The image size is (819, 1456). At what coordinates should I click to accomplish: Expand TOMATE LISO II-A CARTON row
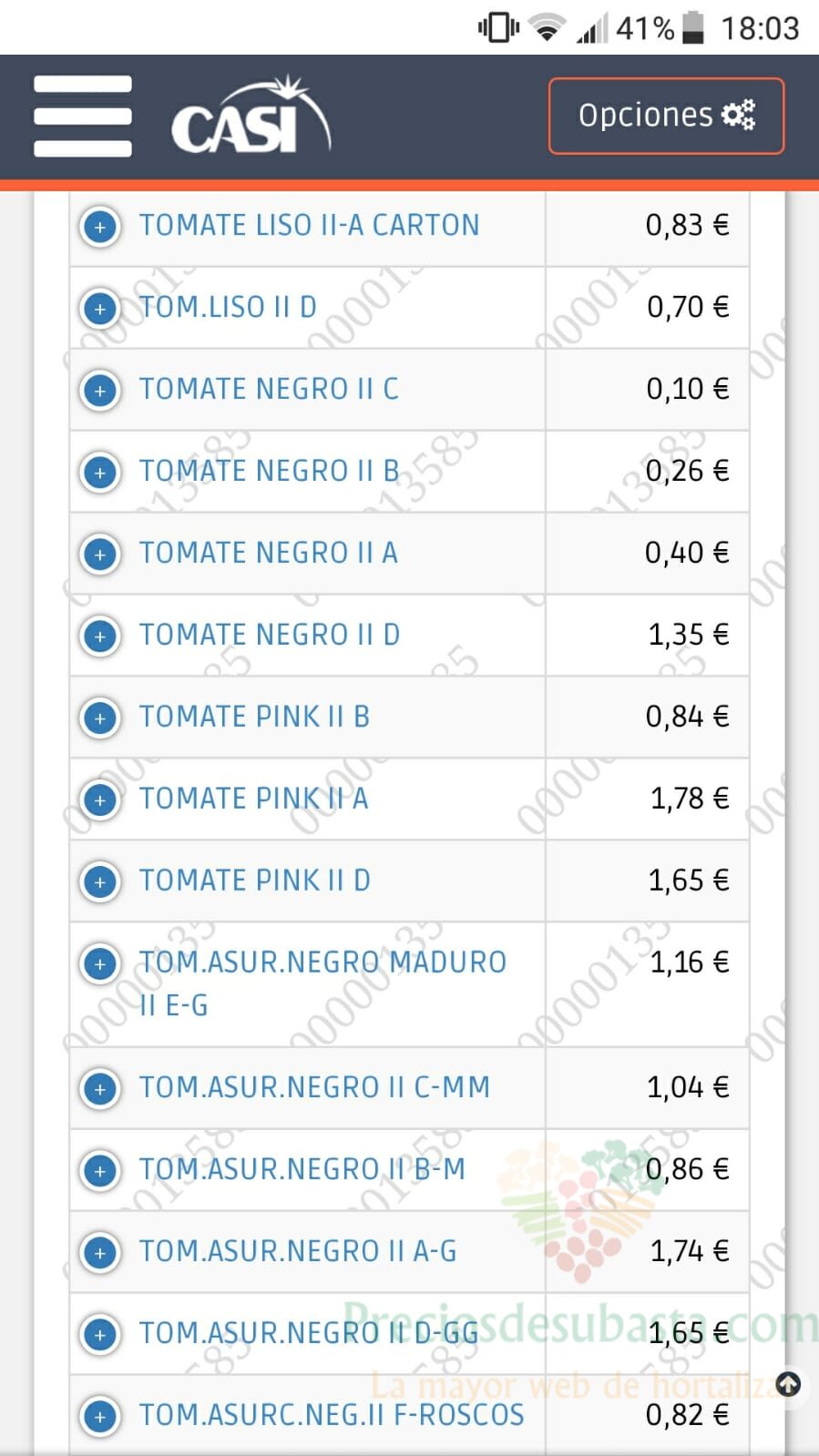tap(100, 226)
